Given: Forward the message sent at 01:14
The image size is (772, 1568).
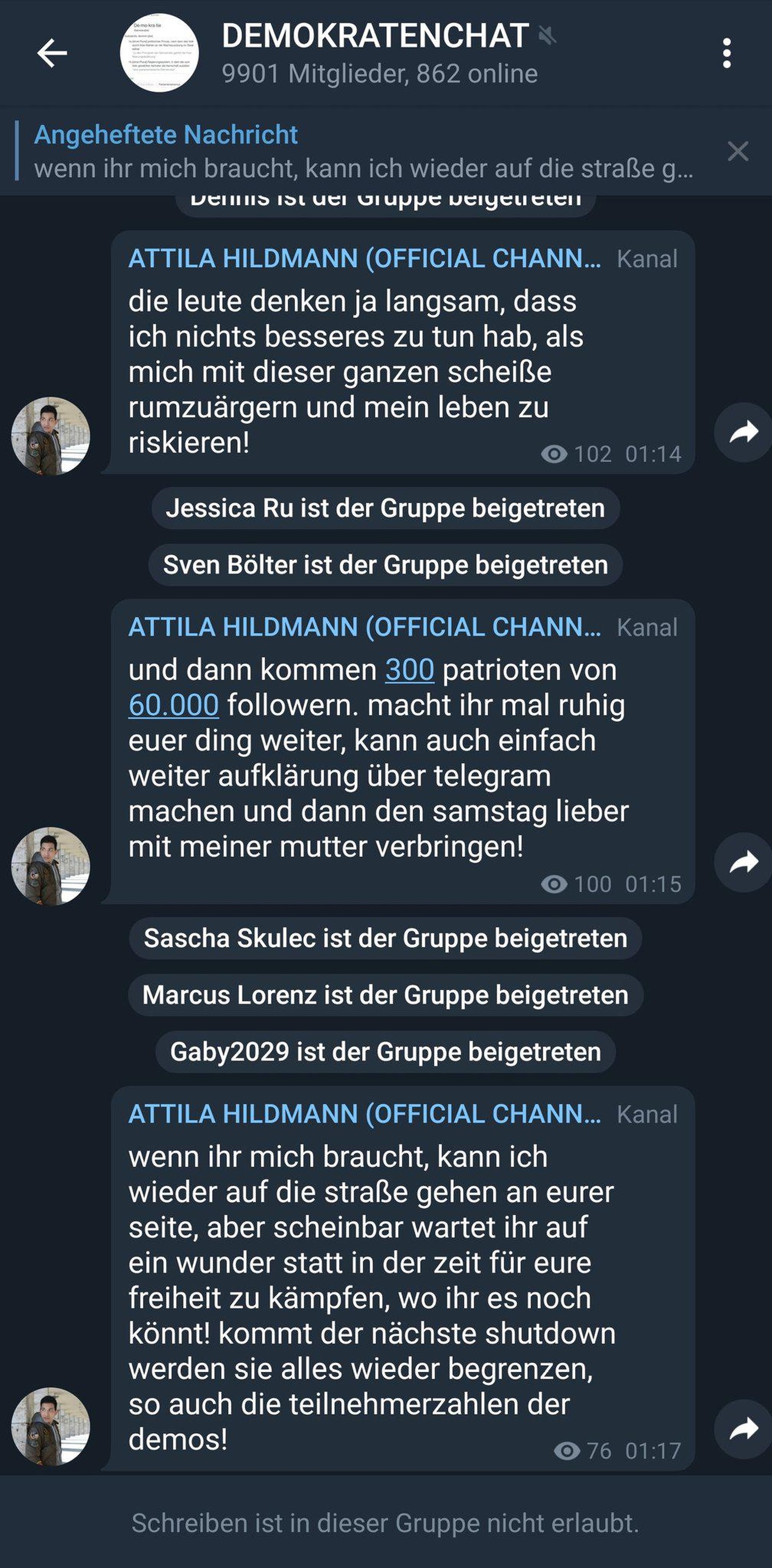Looking at the screenshot, I should [x=743, y=433].
